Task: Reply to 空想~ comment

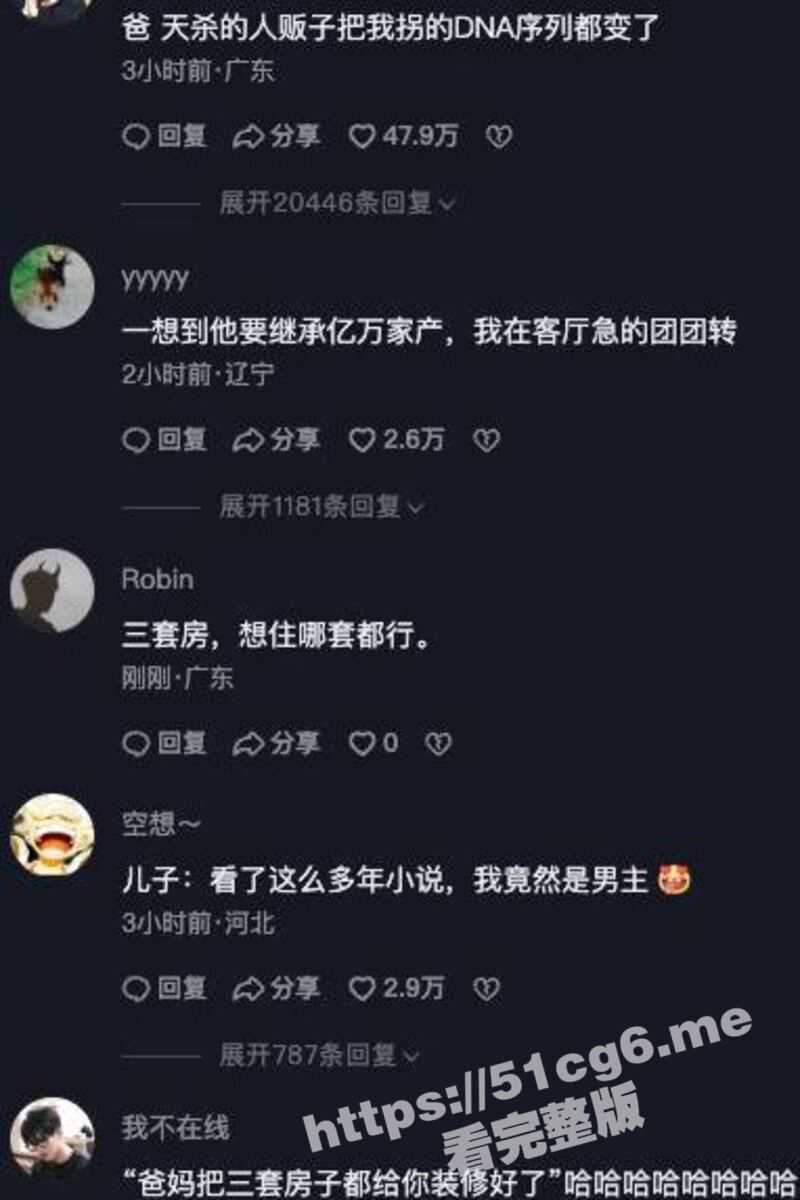Action: coord(165,989)
